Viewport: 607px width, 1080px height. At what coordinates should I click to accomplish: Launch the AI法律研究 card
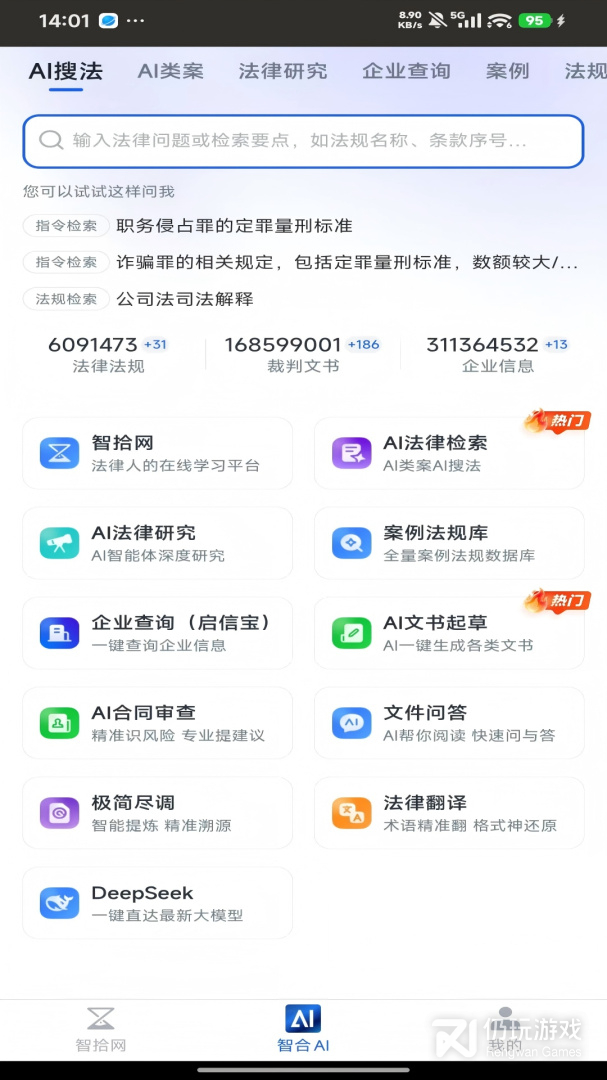157,543
